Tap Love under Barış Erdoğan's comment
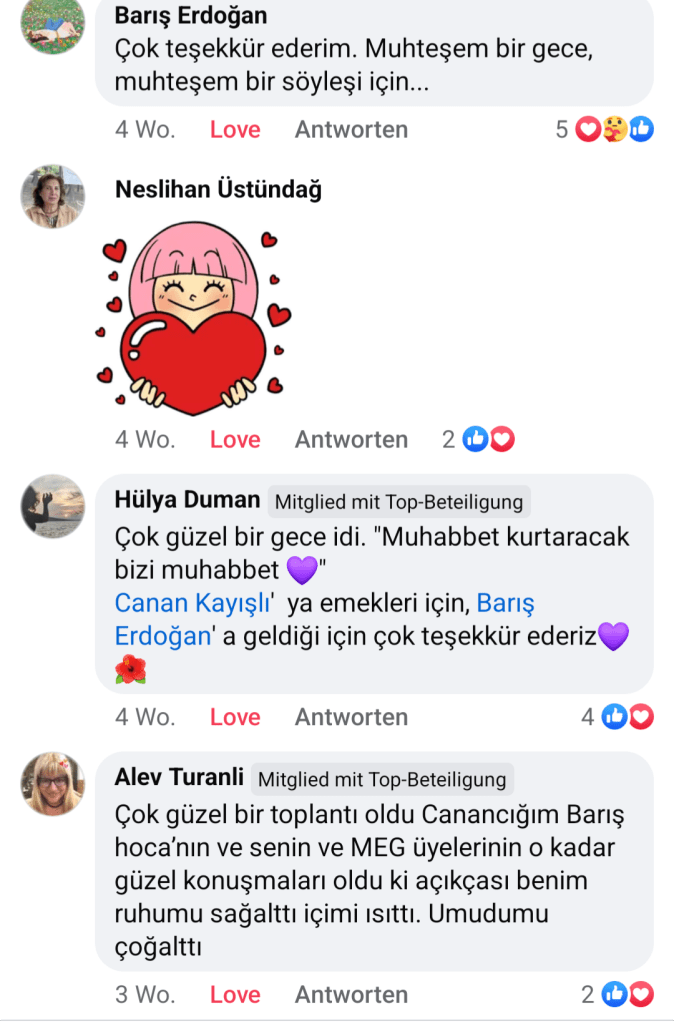The width and height of the screenshot is (674, 1024). tap(235, 129)
